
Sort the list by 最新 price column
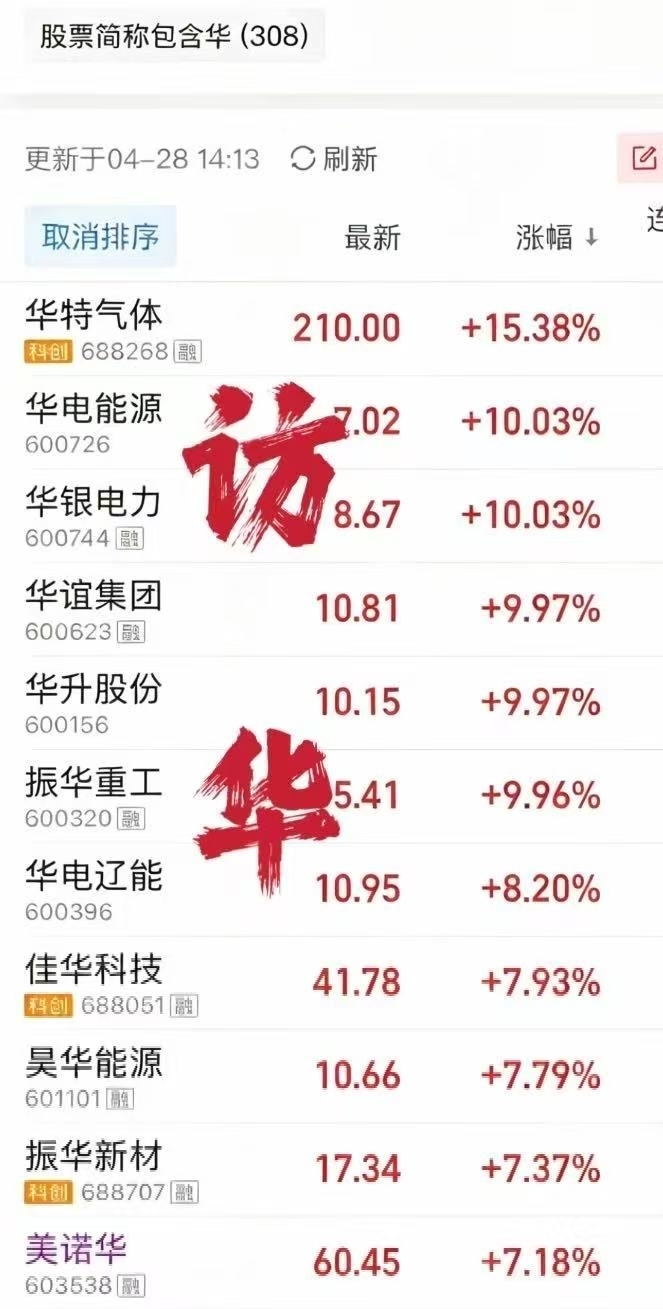pyautogui.click(x=372, y=238)
